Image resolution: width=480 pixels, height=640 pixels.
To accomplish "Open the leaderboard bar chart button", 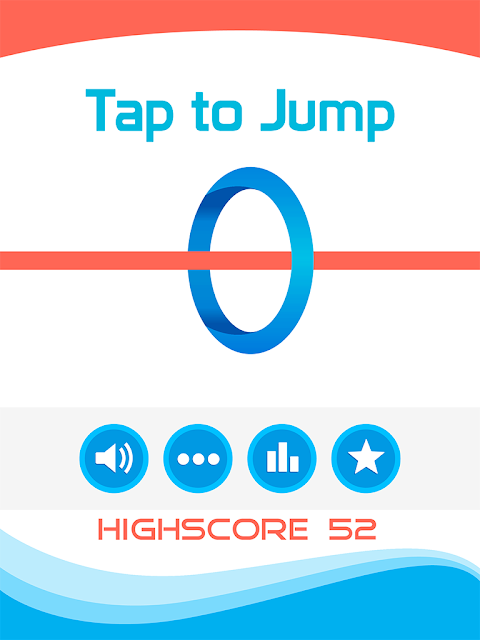I will point(282,458).
